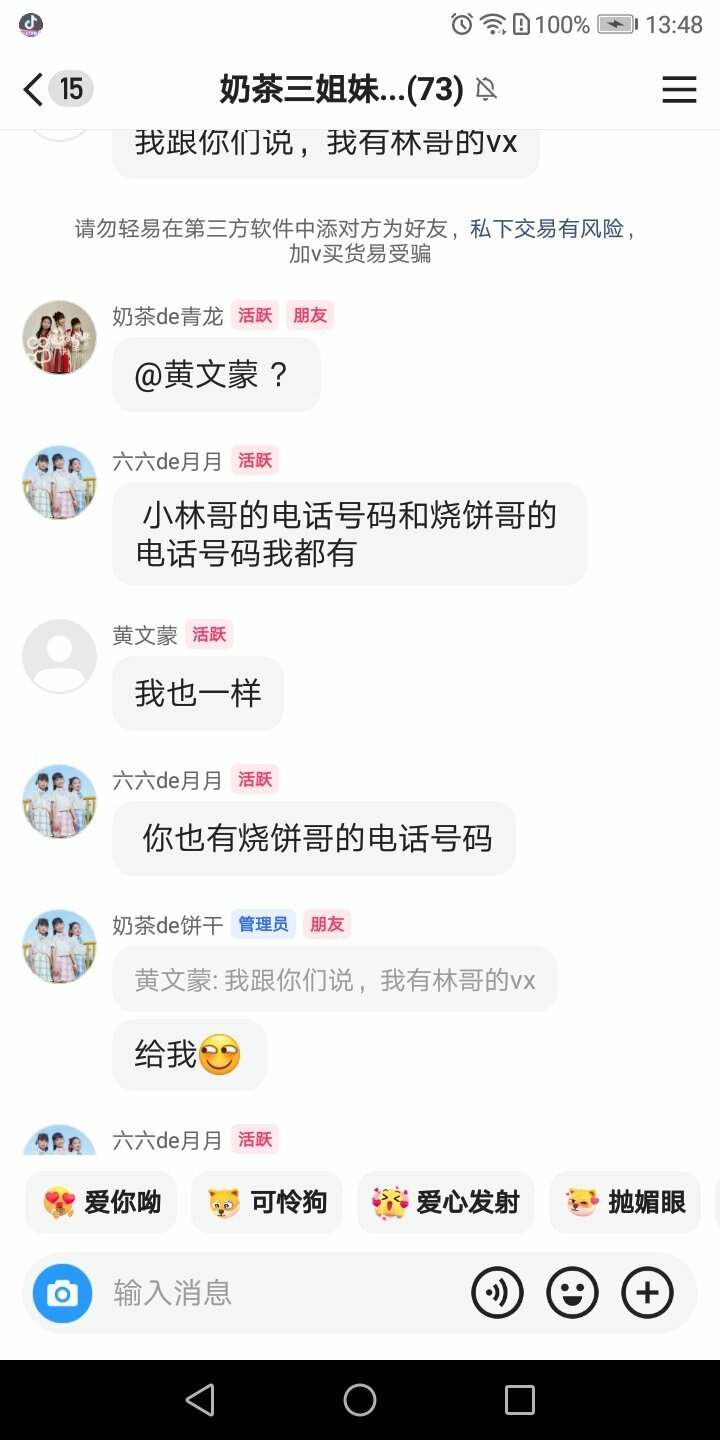Jump to quoted message from 黄文蒙
Image resolution: width=720 pixels, height=1440 pixels.
tap(335, 980)
